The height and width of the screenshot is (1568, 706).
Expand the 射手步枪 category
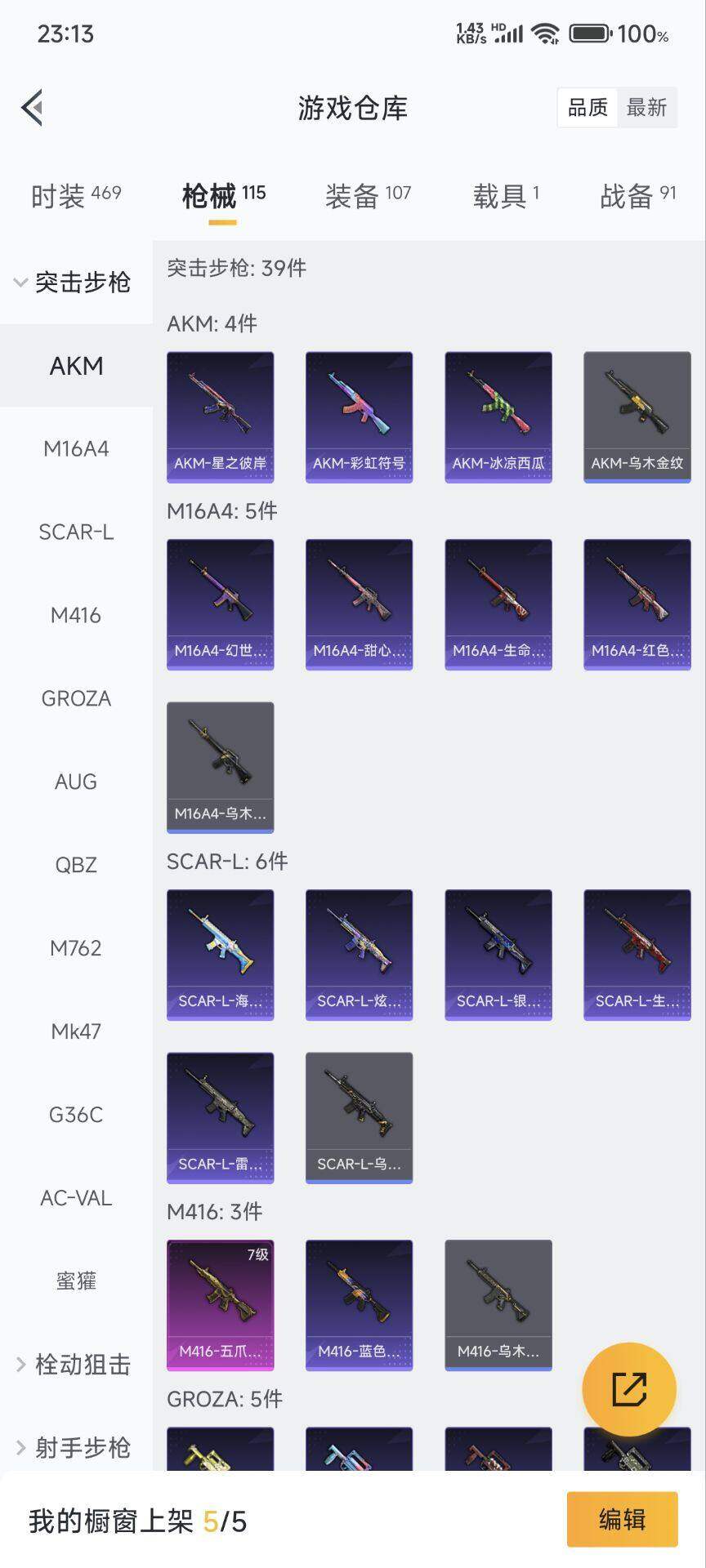[74, 1448]
